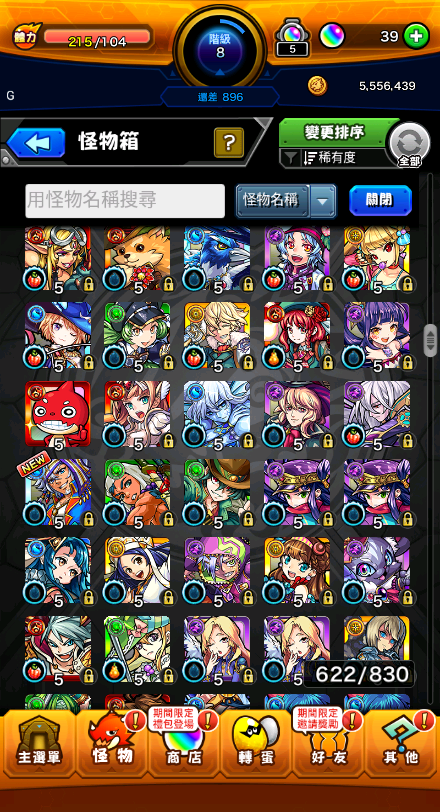The image size is (440, 812).
Task: Tap the filter funnel beside 稀有度
Action: (x=291, y=158)
